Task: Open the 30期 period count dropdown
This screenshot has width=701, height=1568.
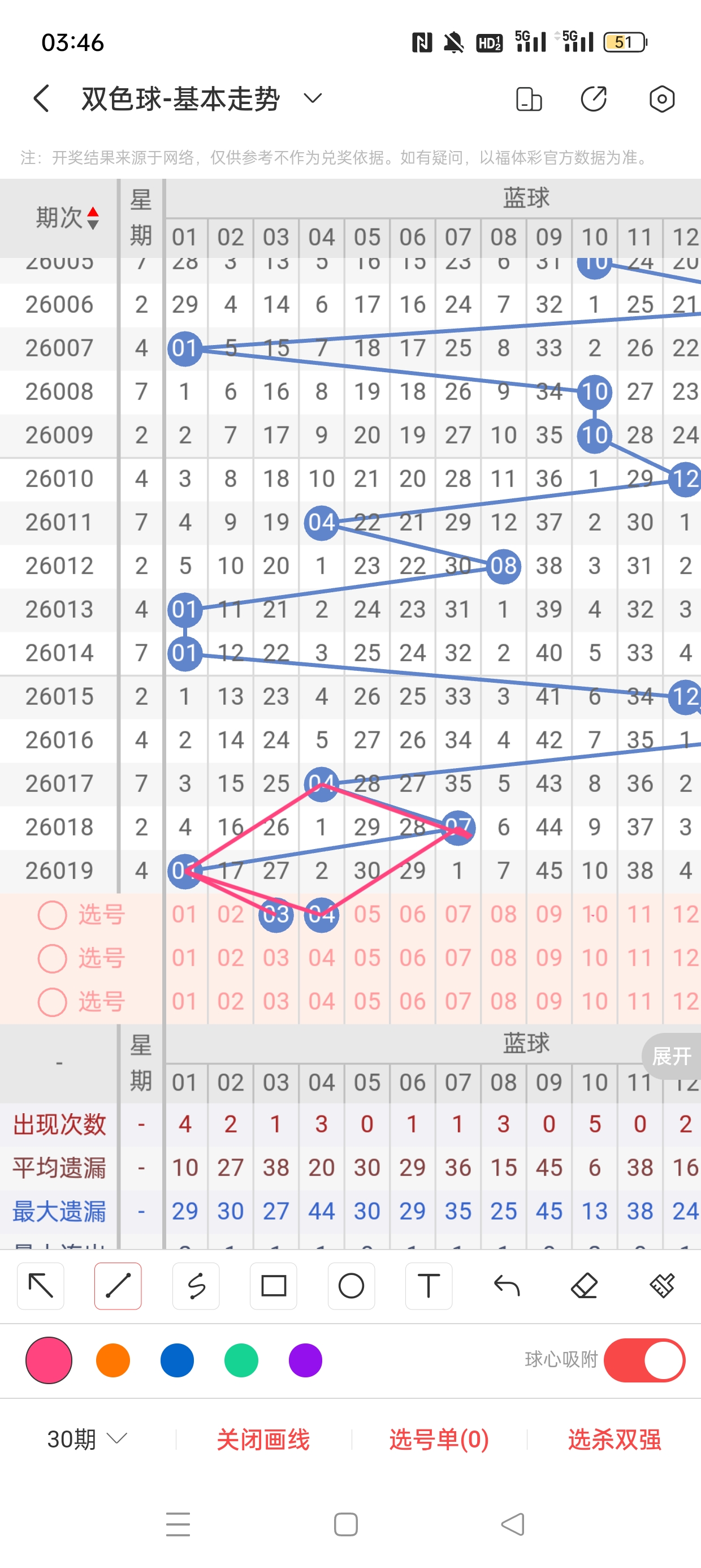Action: [x=87, y=1439]
